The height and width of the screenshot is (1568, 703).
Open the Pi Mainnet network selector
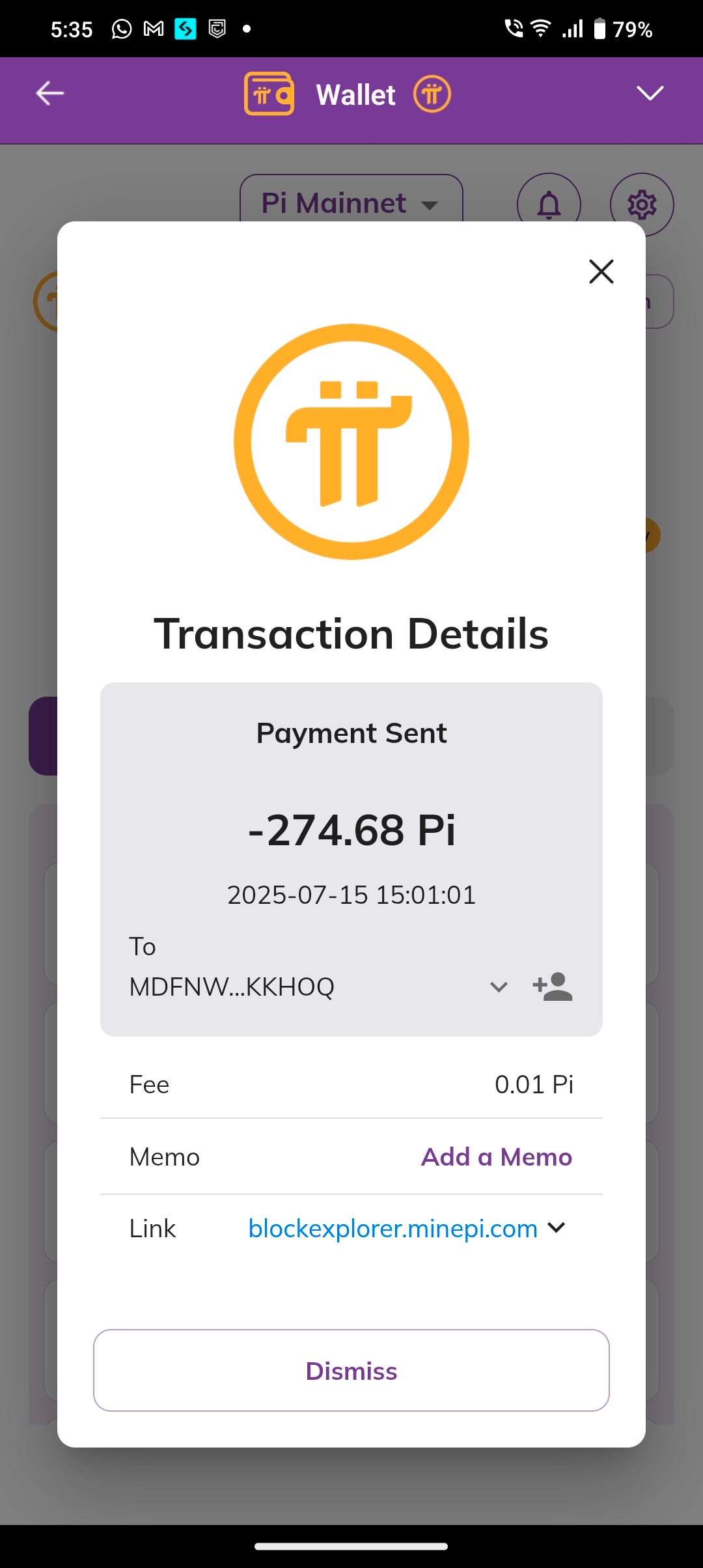[351, 203]
